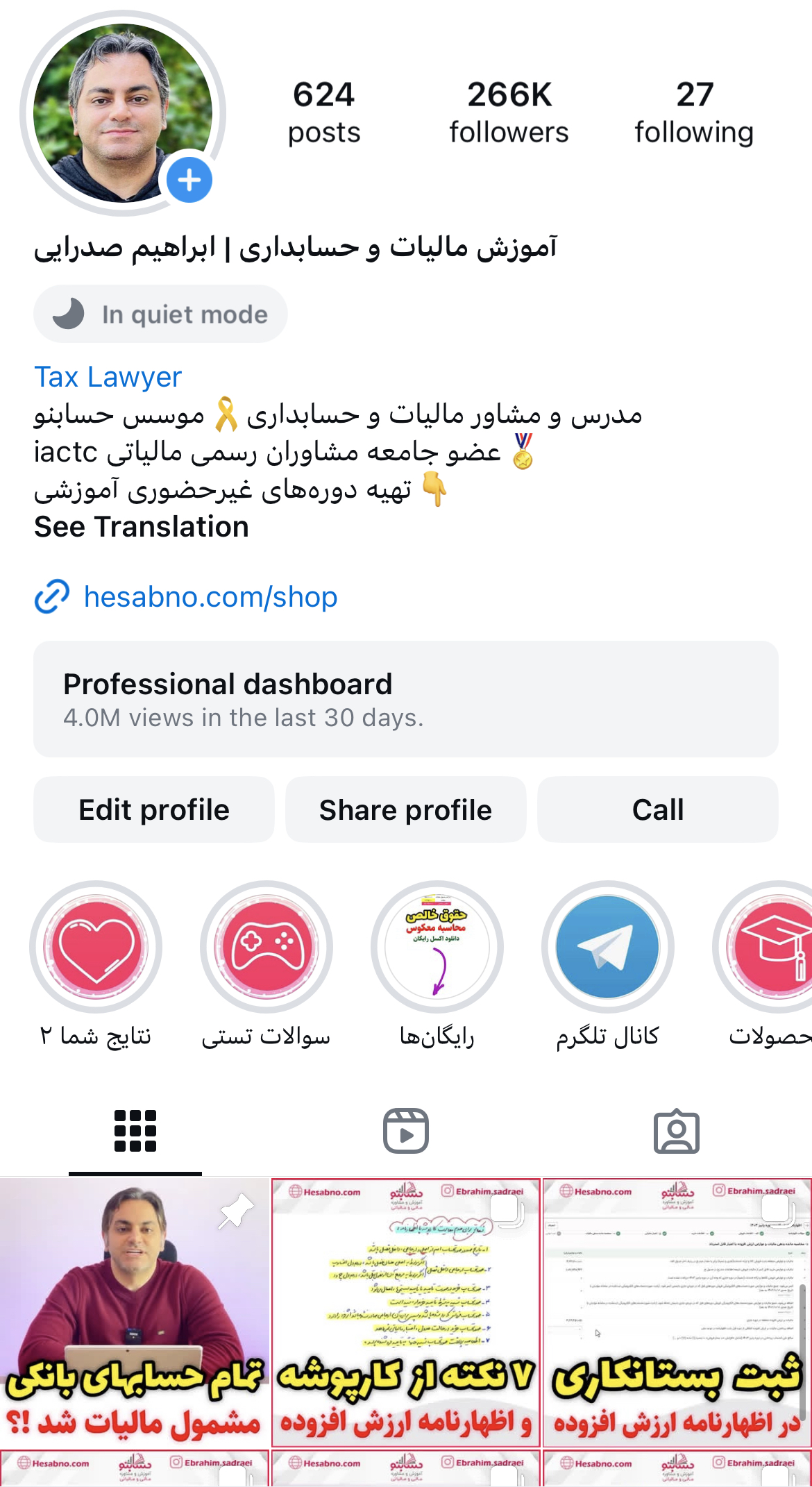812x1487 pixels.
Task: Select the posts grid tab
Action: click(x=135, y=1132)
